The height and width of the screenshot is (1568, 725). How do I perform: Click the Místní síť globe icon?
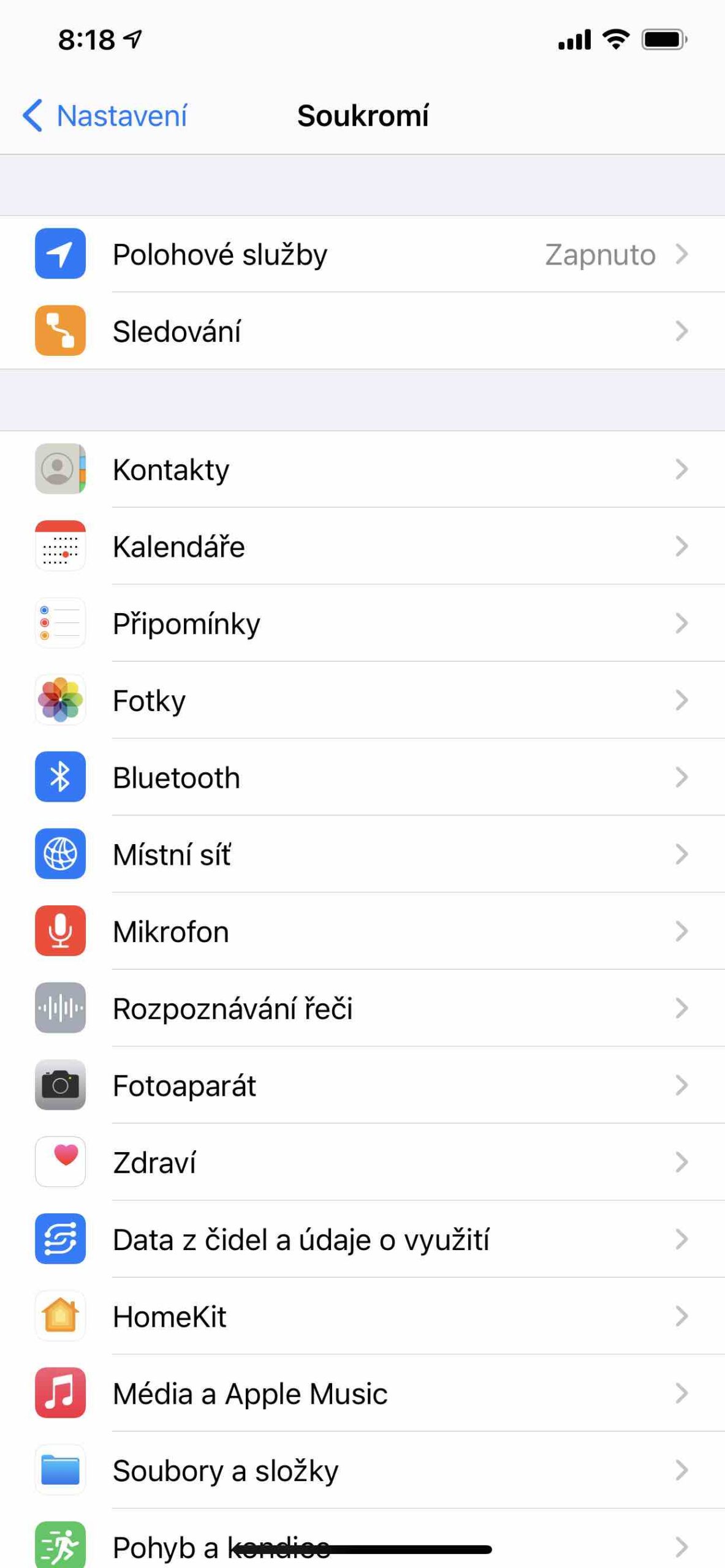click(x=60, y=854)
